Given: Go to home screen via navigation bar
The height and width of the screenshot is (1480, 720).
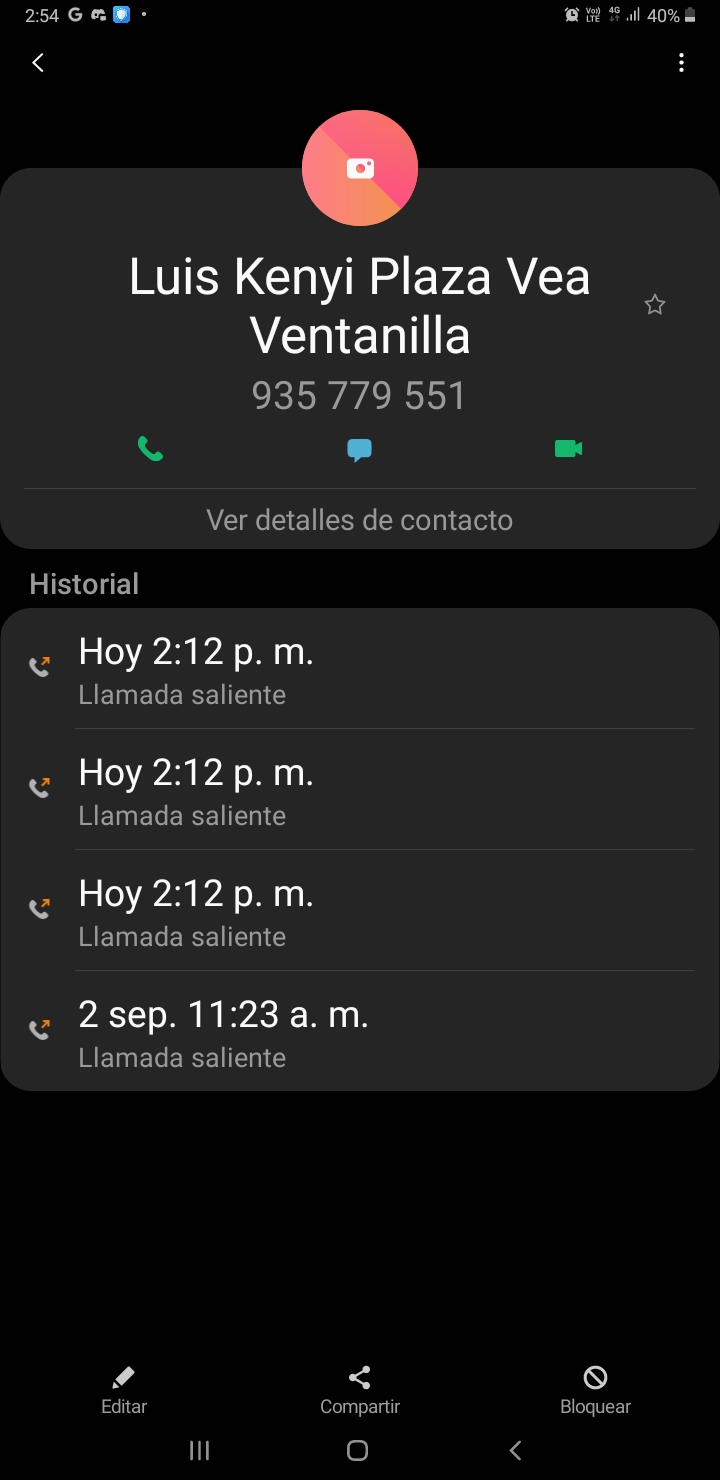Looking at the screenshot, I should (357, 1450).
